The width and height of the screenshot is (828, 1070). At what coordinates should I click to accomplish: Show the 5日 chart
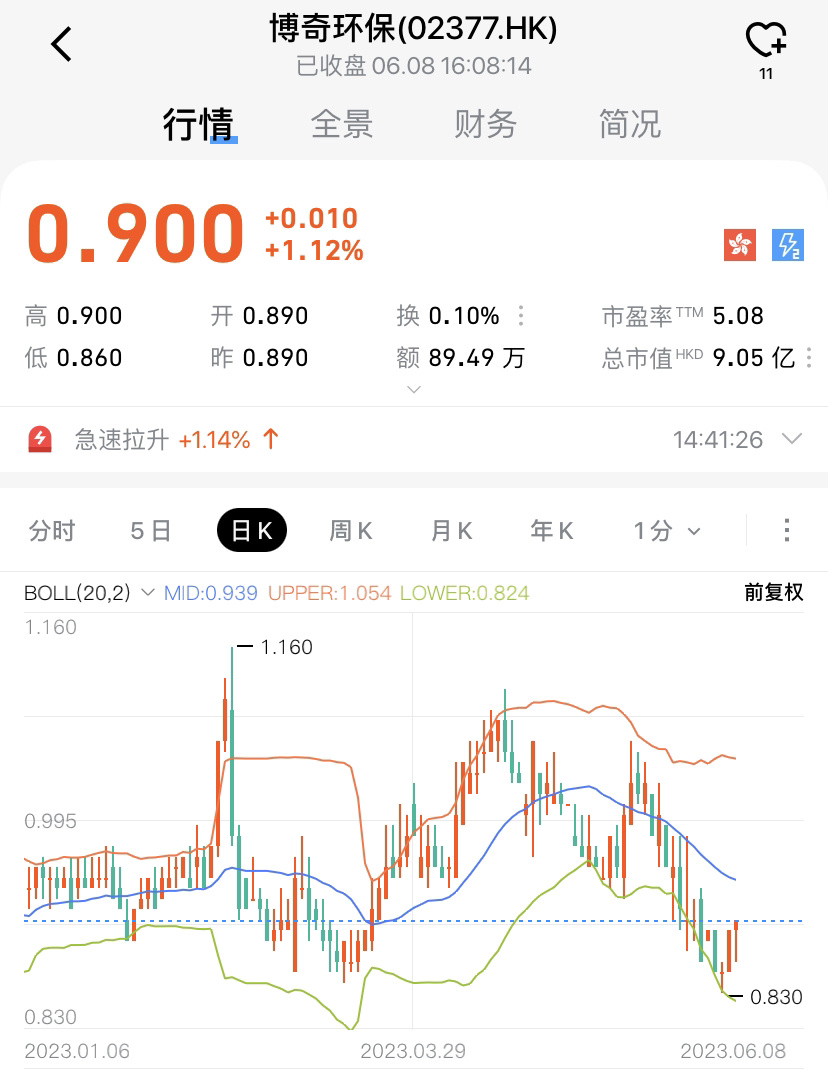[151, 530]
